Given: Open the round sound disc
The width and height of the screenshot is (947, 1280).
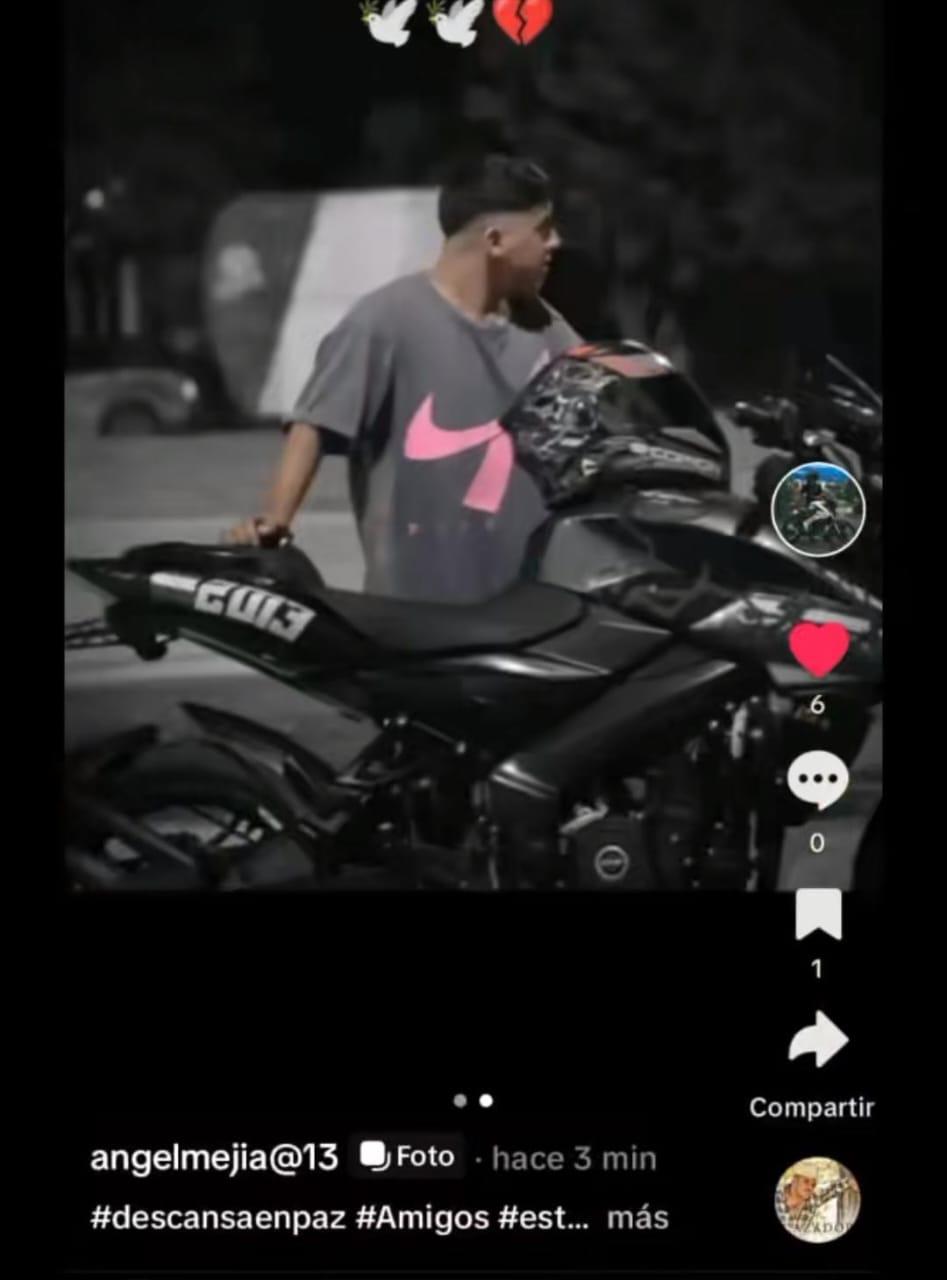Looking at the screenshot, I should tap(817, 1200).
